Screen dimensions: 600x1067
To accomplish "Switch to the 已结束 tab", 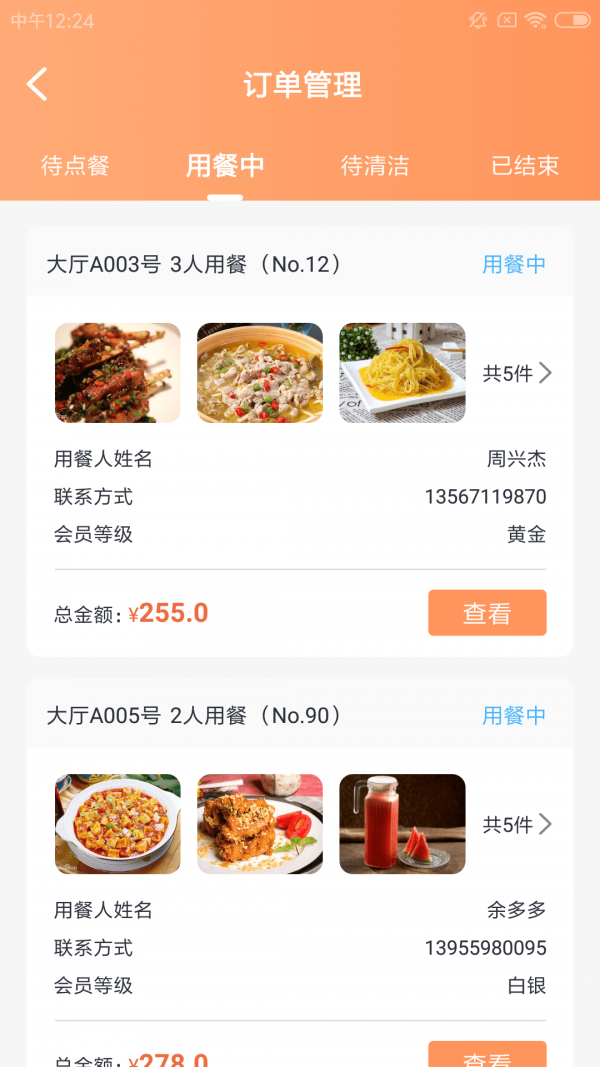I will [x=525, y=166].
